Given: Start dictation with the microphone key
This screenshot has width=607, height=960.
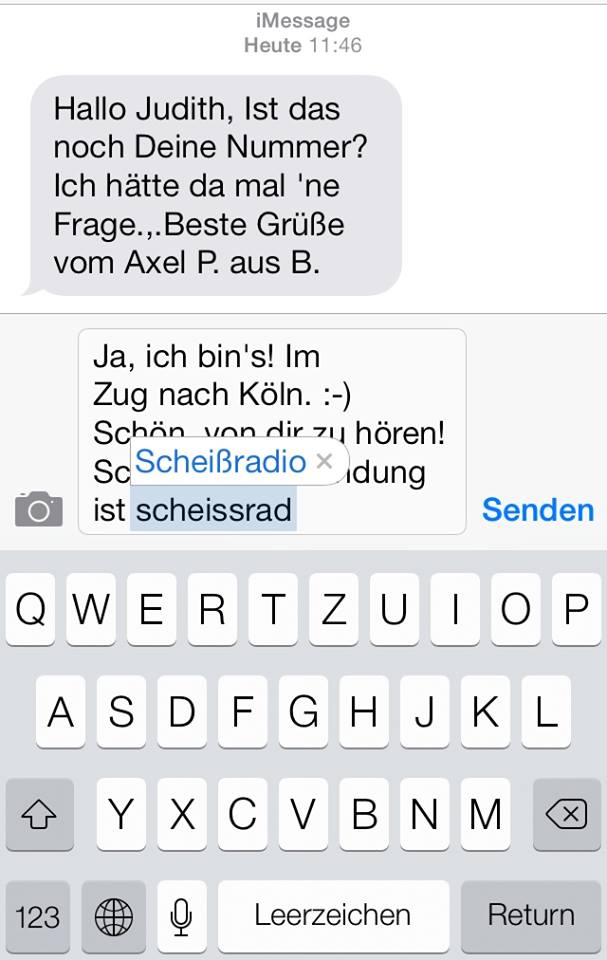Looking at the screenshot, I should pos(181,915).
